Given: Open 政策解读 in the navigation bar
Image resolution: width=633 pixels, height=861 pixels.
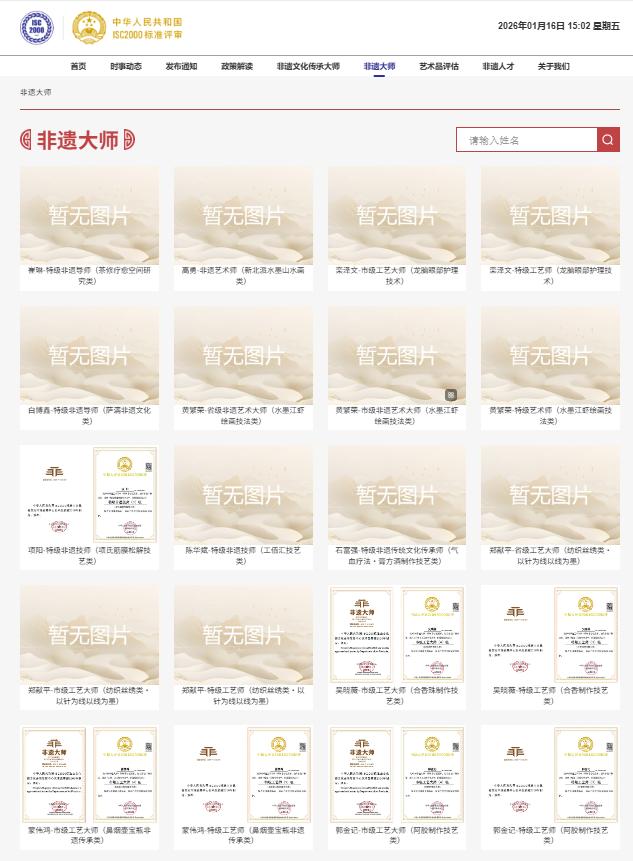Looking at the screenshot, I should (x=237, y=66).
